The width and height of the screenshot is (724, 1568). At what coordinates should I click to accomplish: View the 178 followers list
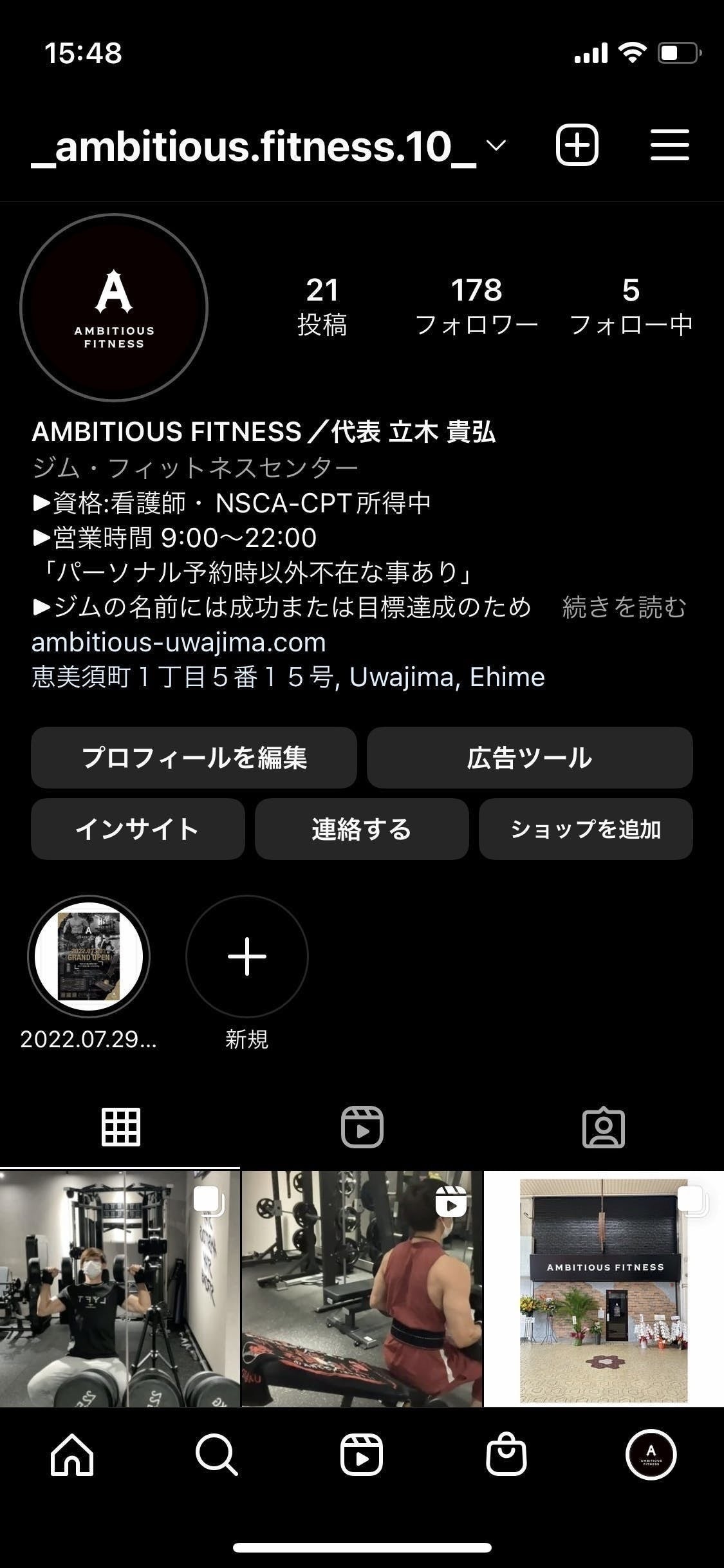coord(476,306)
